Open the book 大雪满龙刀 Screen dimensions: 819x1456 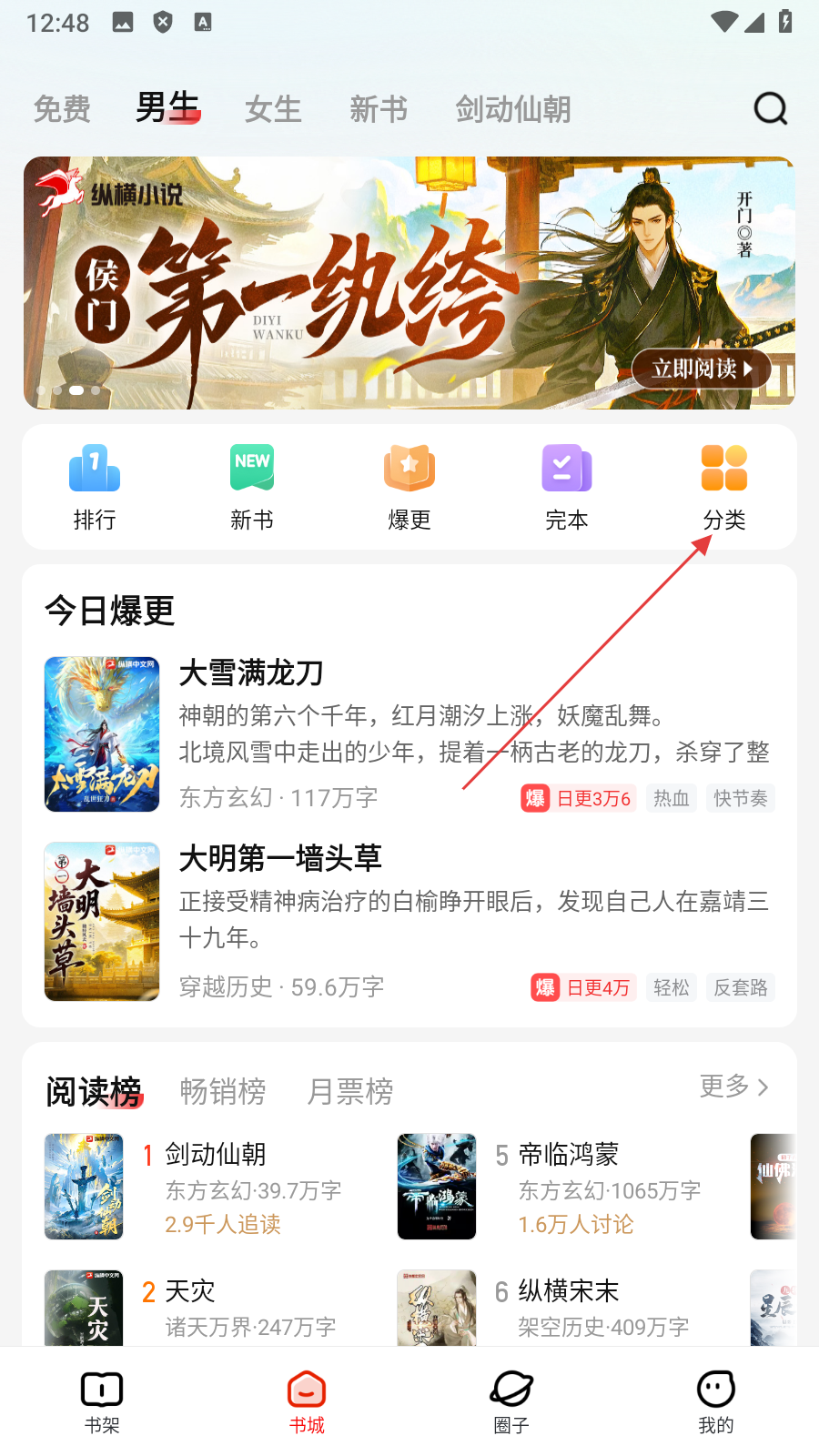(252, 673)
